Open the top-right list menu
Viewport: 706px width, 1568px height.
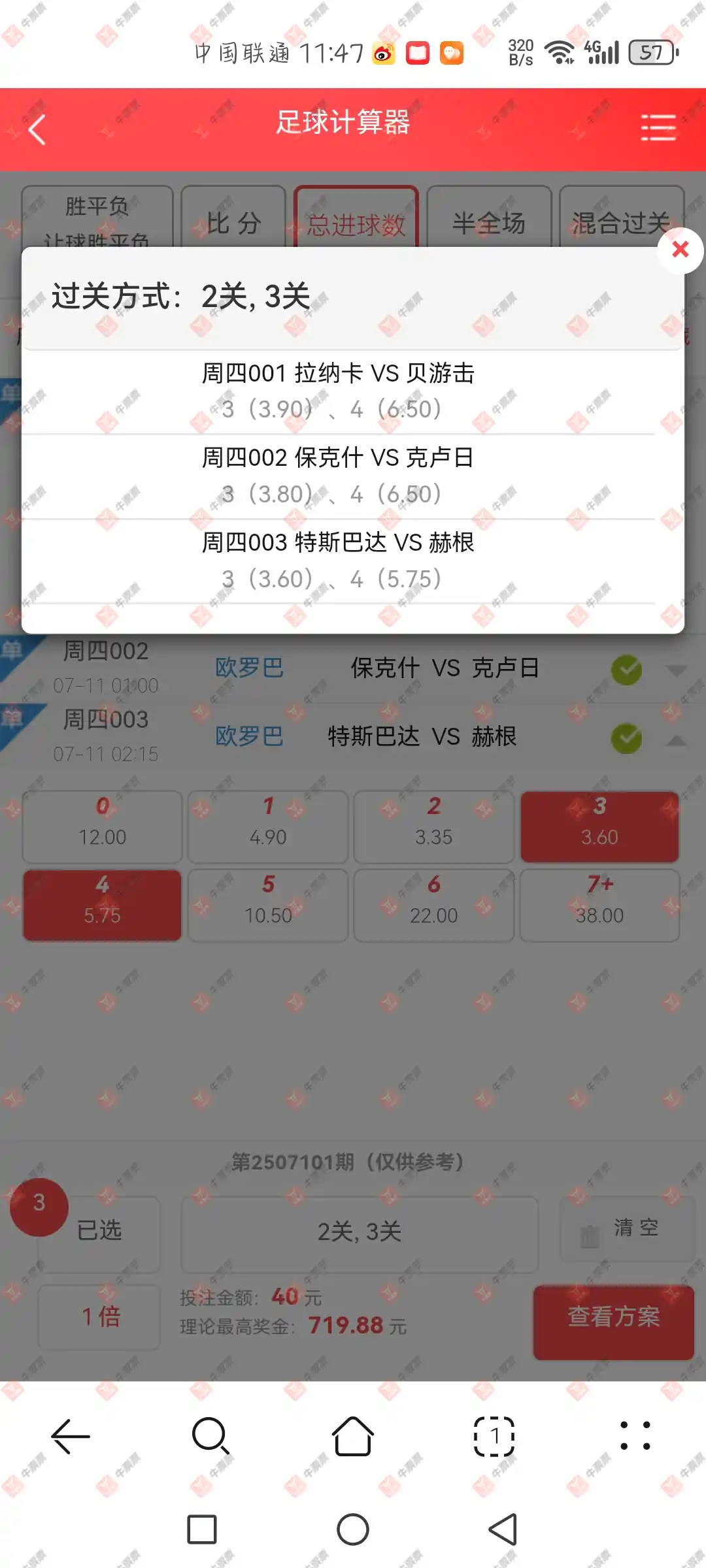658,127
